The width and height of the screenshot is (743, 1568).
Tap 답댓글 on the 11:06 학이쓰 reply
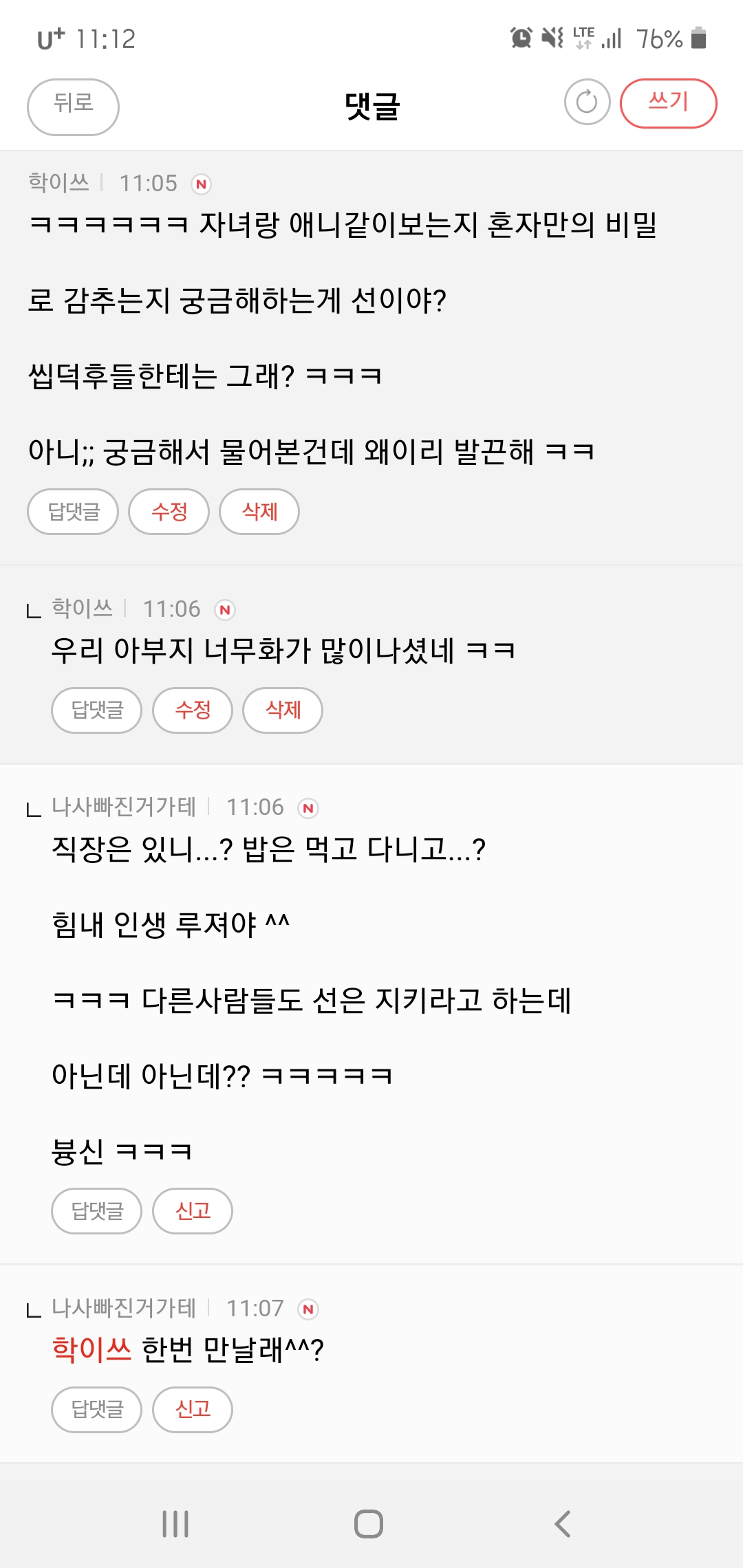(96, 710)
